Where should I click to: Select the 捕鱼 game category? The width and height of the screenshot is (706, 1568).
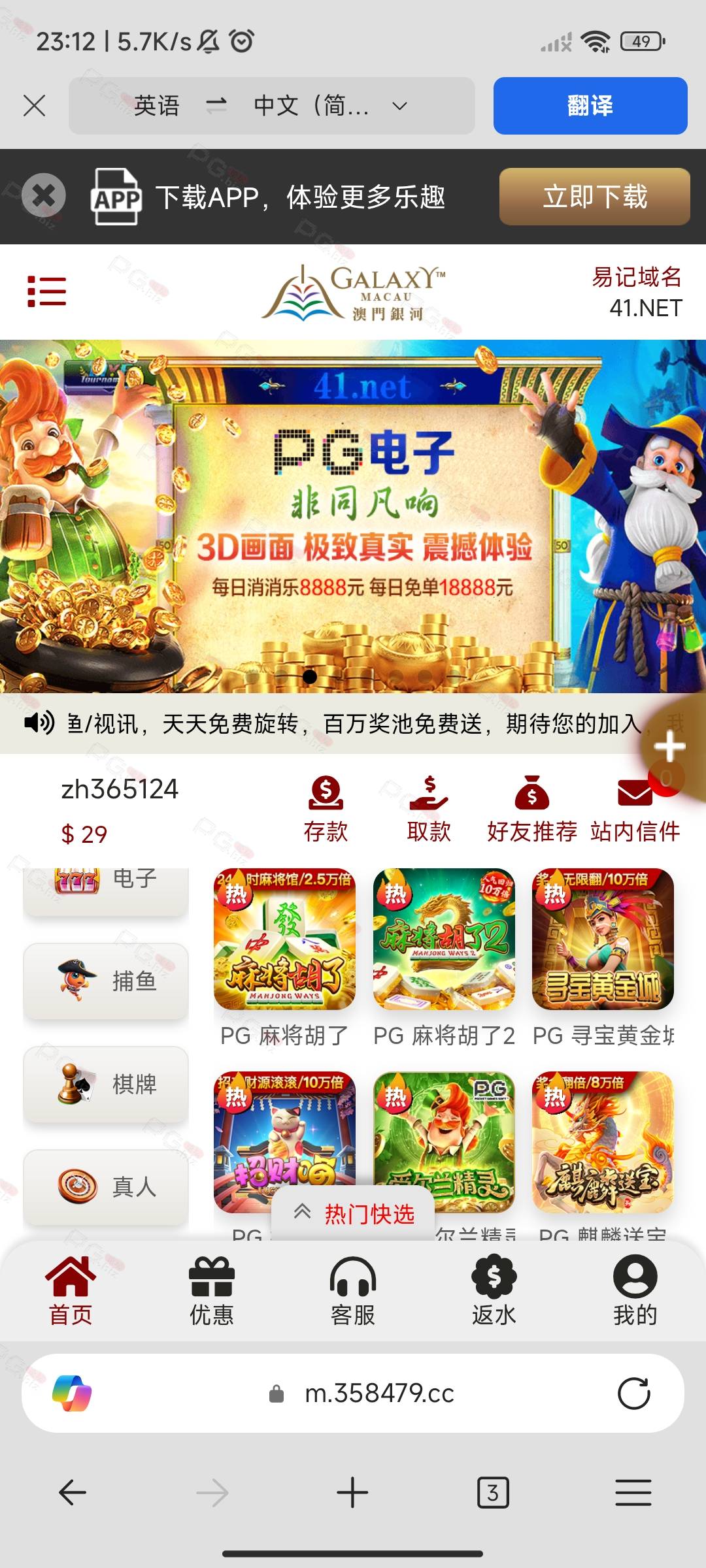[x=106, y=981]
